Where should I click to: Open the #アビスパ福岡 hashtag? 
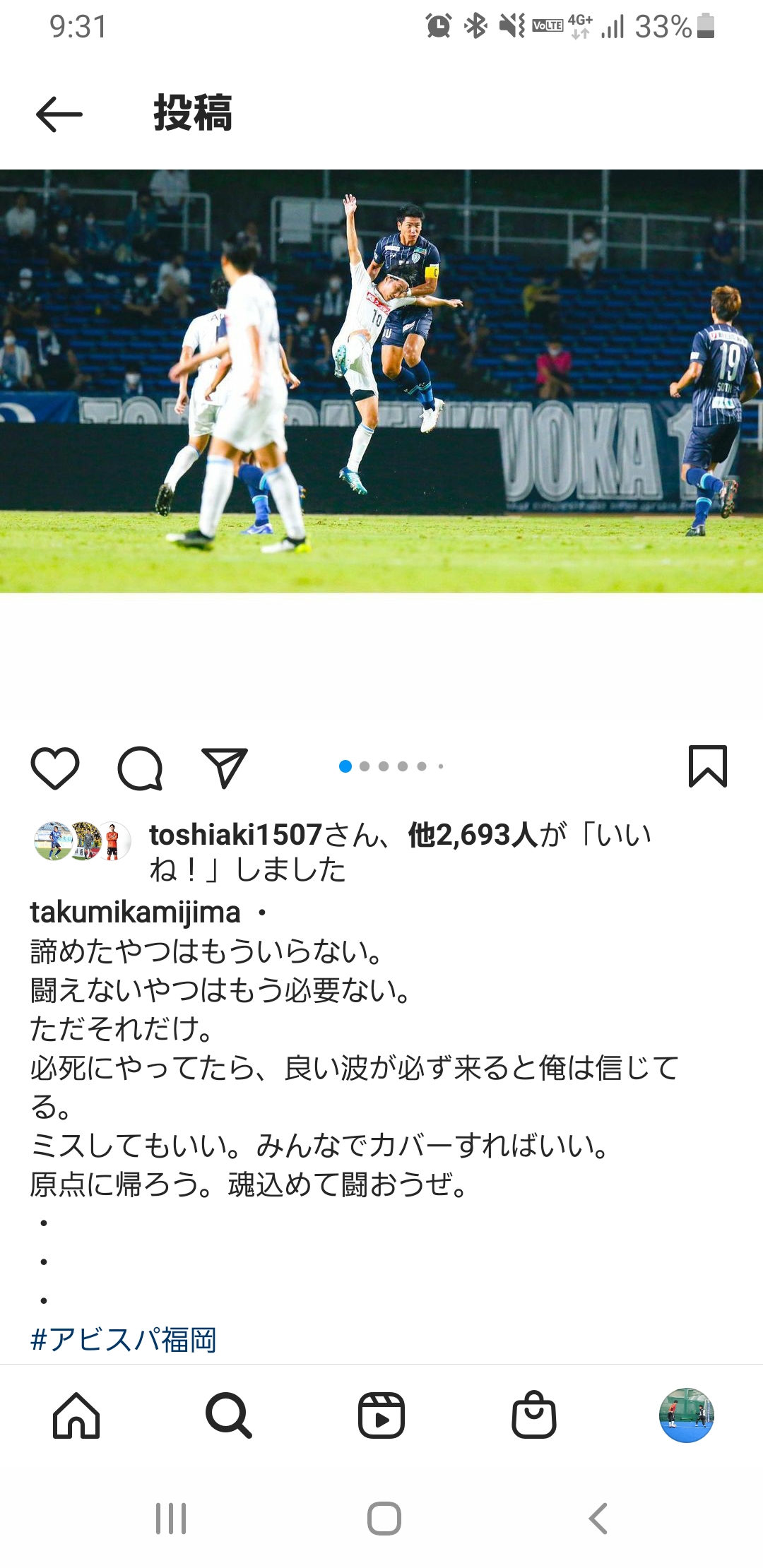coord(123,1339)
